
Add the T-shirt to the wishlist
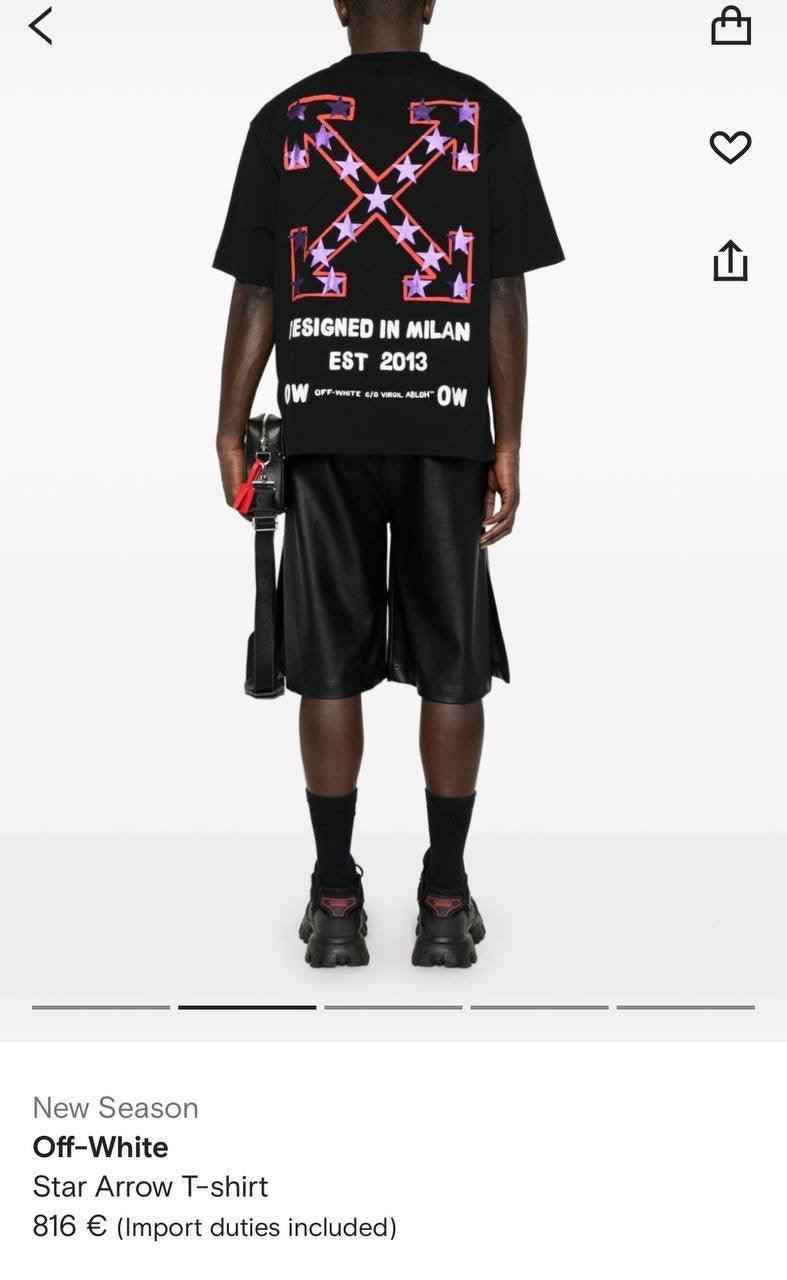click(x=730, y=148)
